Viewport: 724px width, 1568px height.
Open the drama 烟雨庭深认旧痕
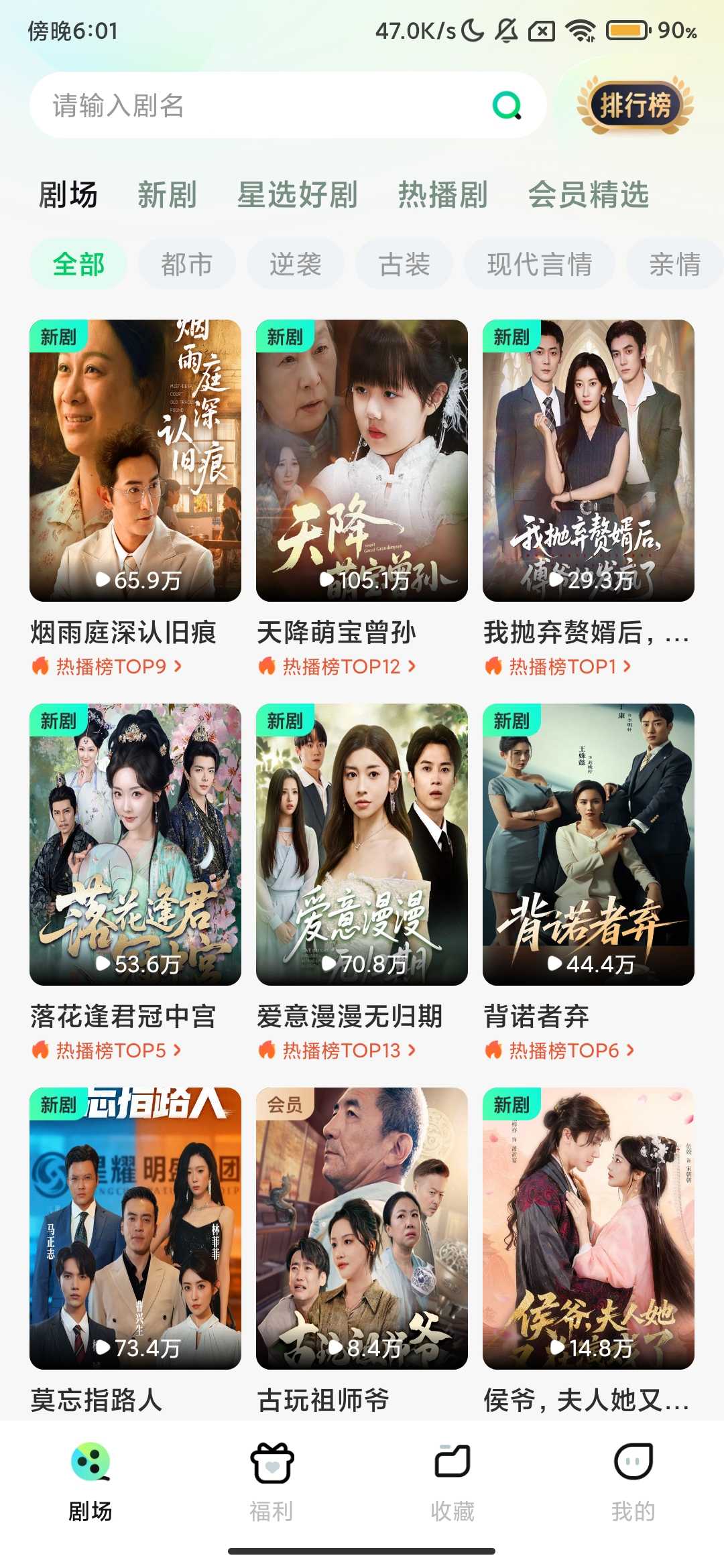coord(135,460)
